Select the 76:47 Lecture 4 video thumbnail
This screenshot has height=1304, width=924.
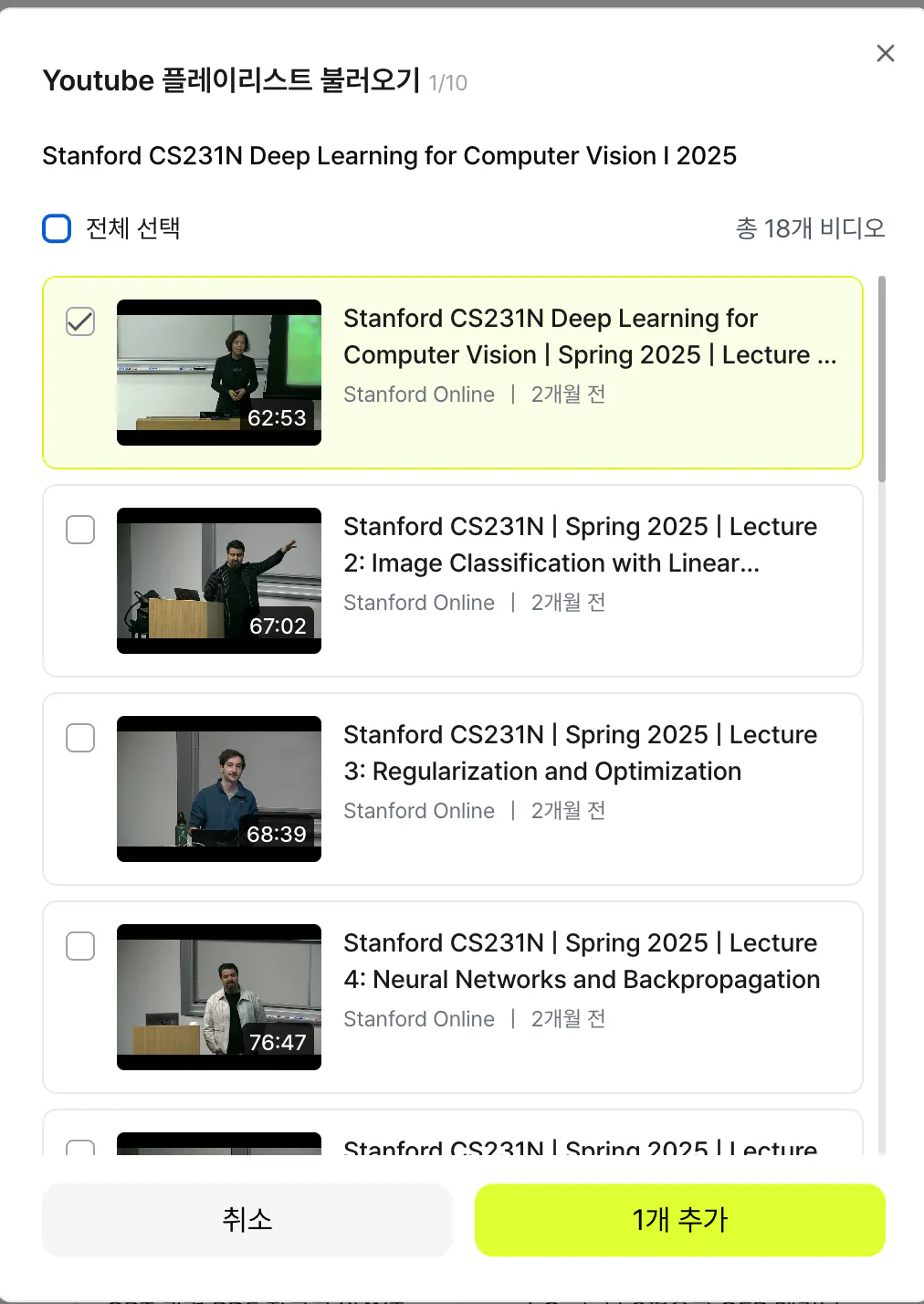pos(219,997)
